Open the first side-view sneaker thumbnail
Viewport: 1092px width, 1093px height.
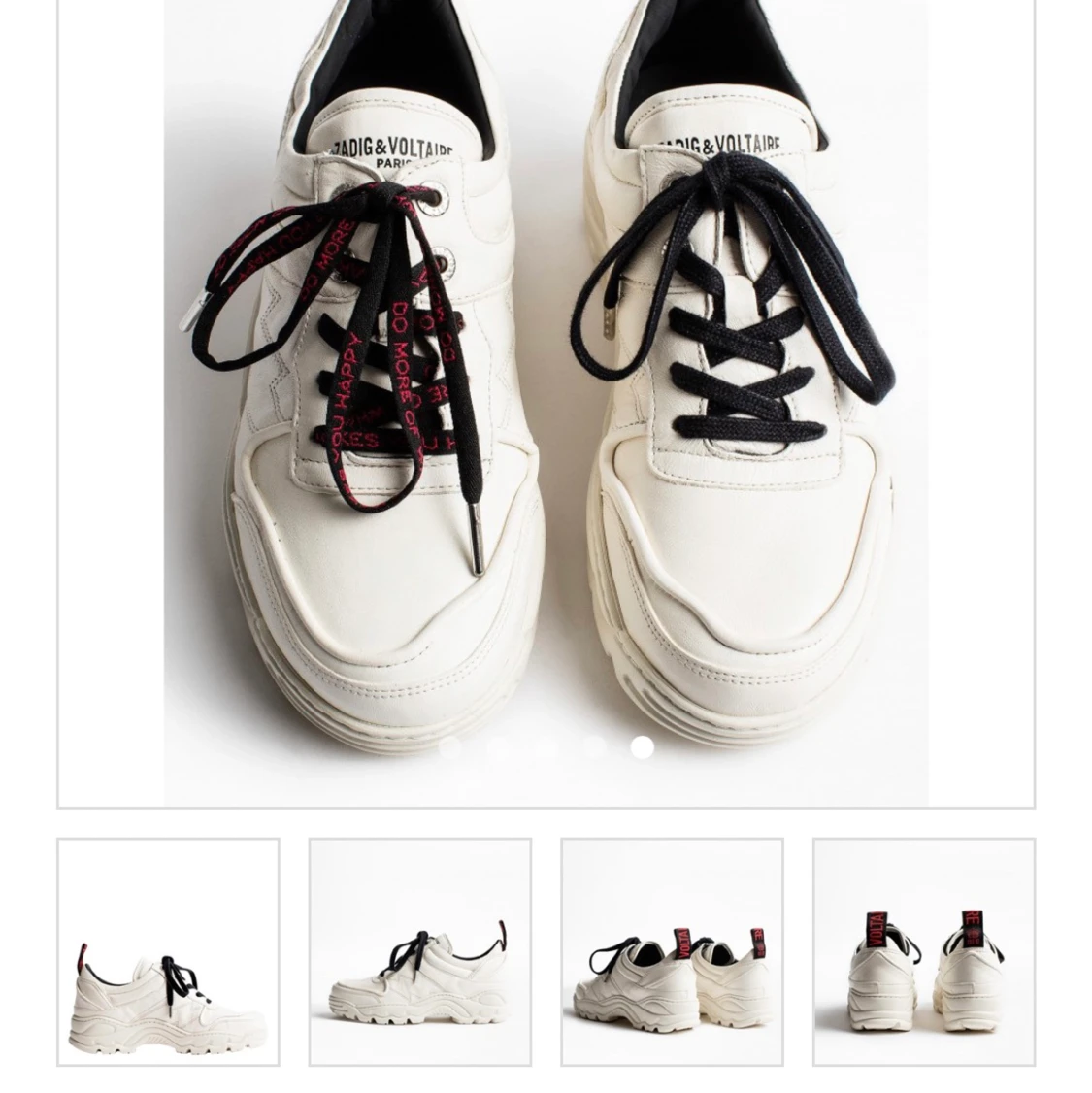point(167,951)
